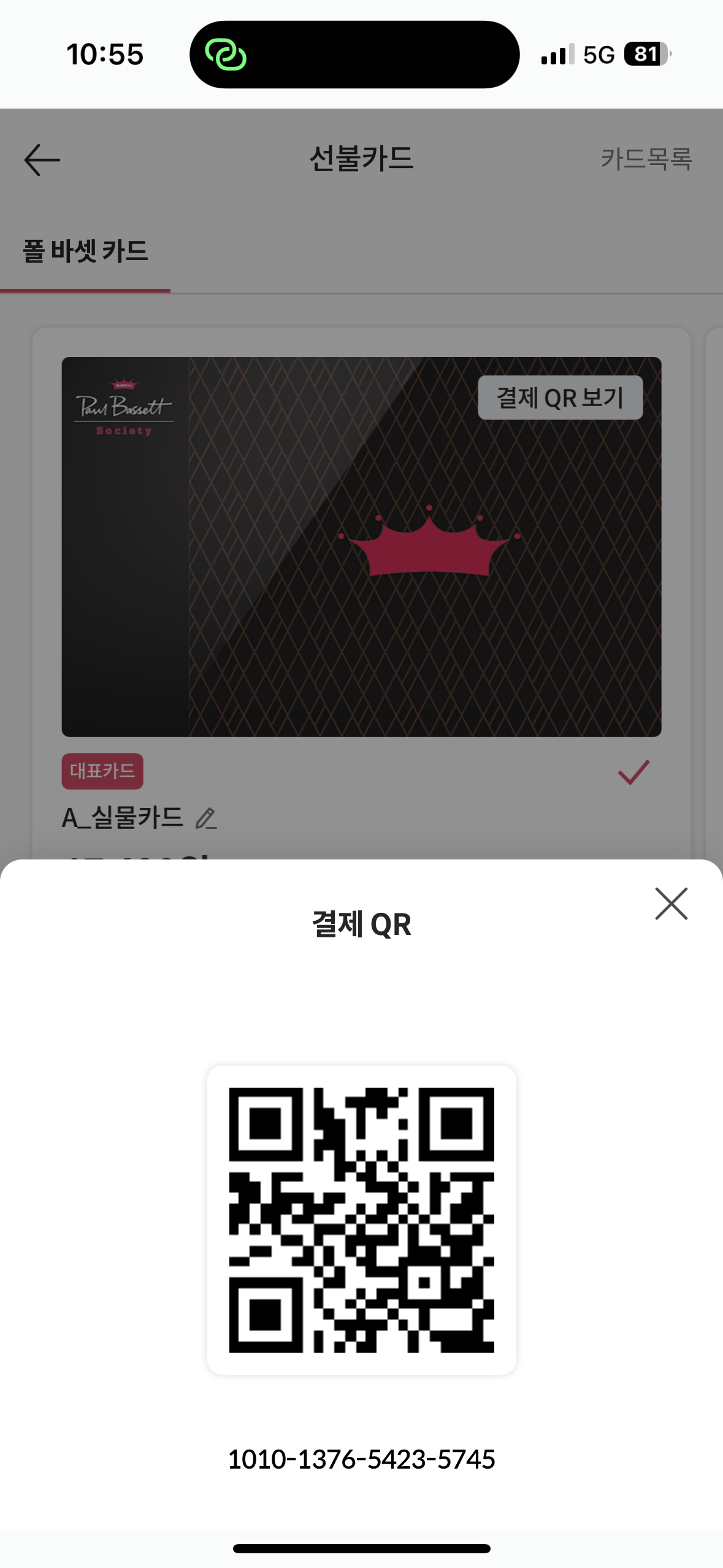This screenshot has height=1568, width=723.
Task: Go back with the arrow icon
Action: (x=42, y=160)
